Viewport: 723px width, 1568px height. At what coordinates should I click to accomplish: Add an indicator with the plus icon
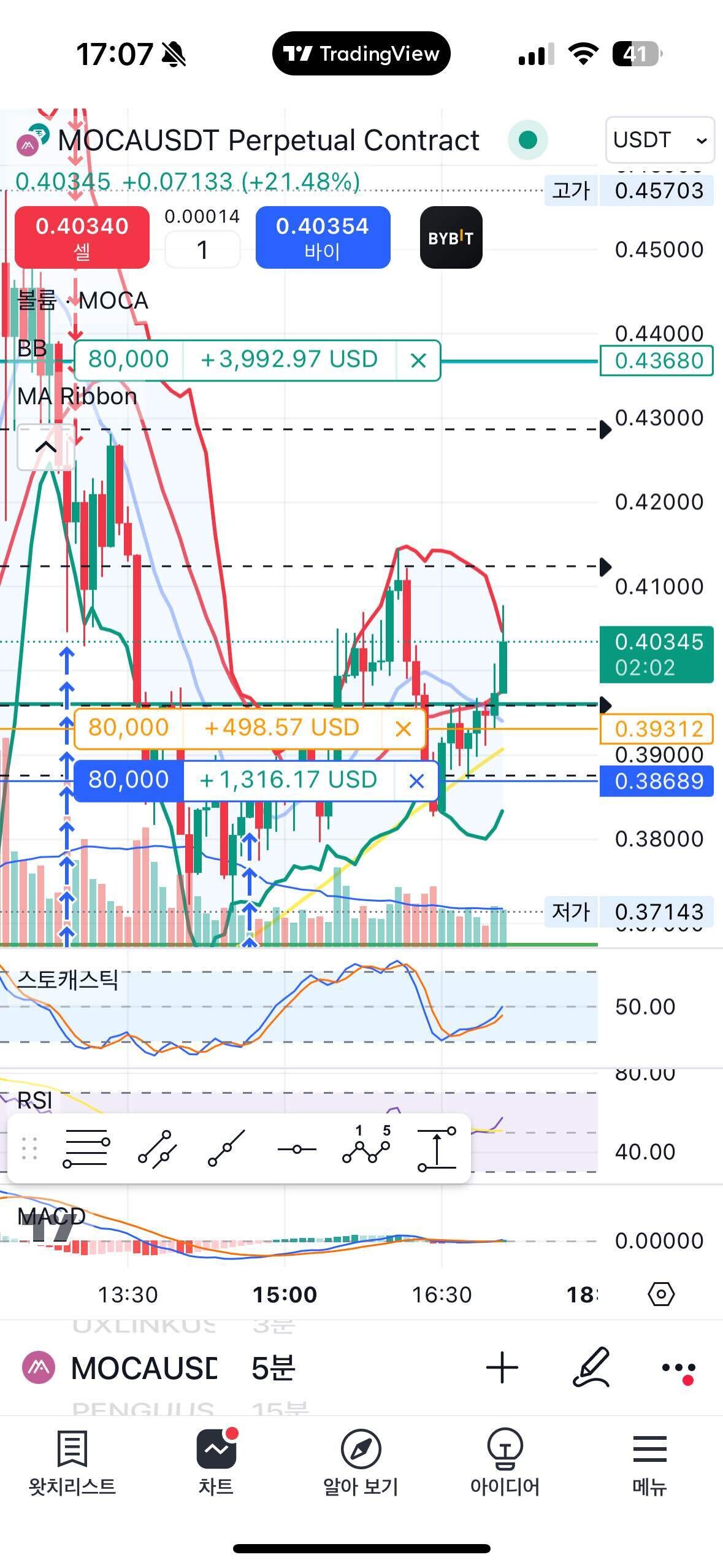[x=502, y=1367]
